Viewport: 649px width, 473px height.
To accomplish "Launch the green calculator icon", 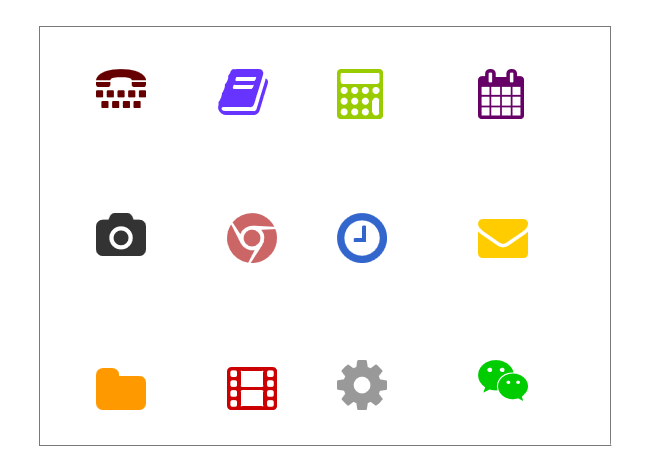I will pyautogui.click(x=360, y=94).
